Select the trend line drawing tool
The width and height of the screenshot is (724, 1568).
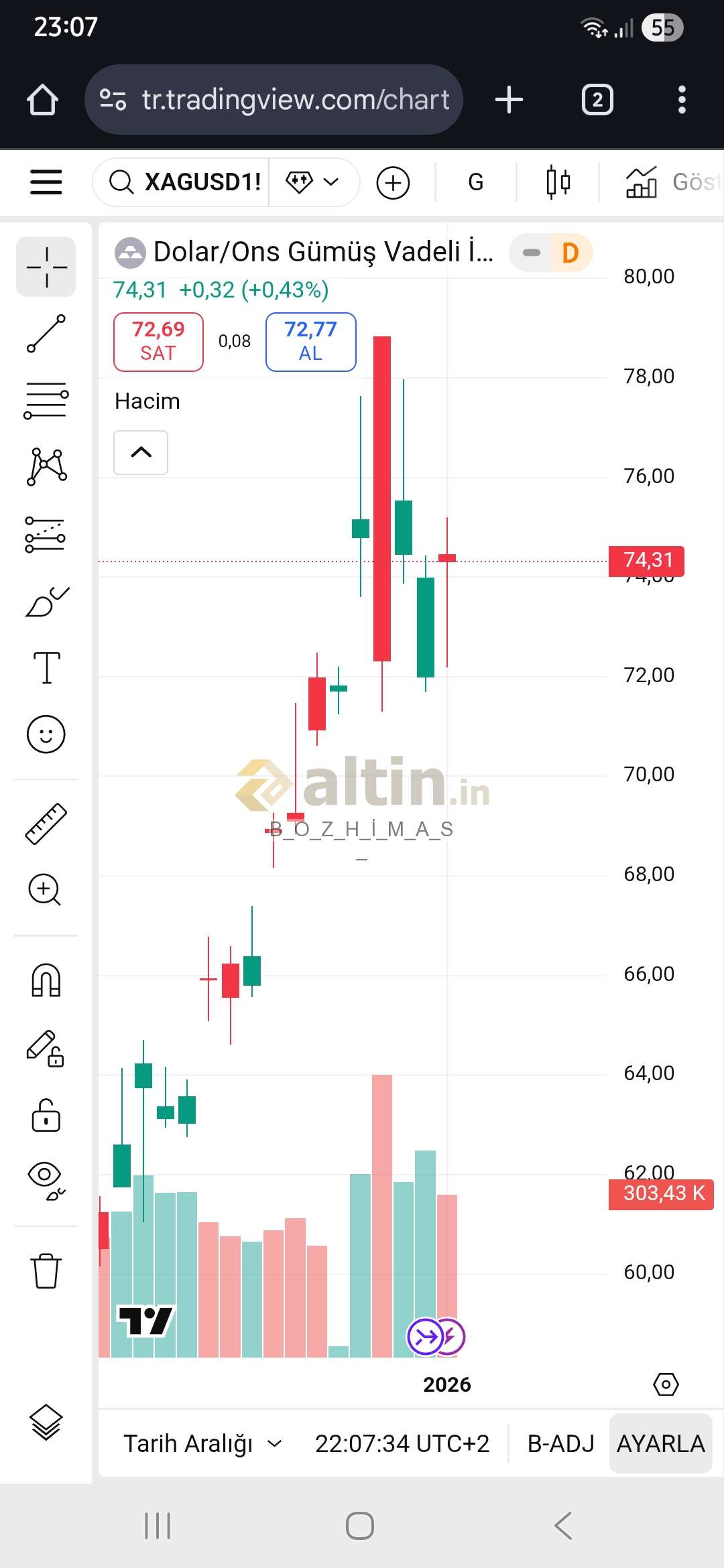click(46, 334)
